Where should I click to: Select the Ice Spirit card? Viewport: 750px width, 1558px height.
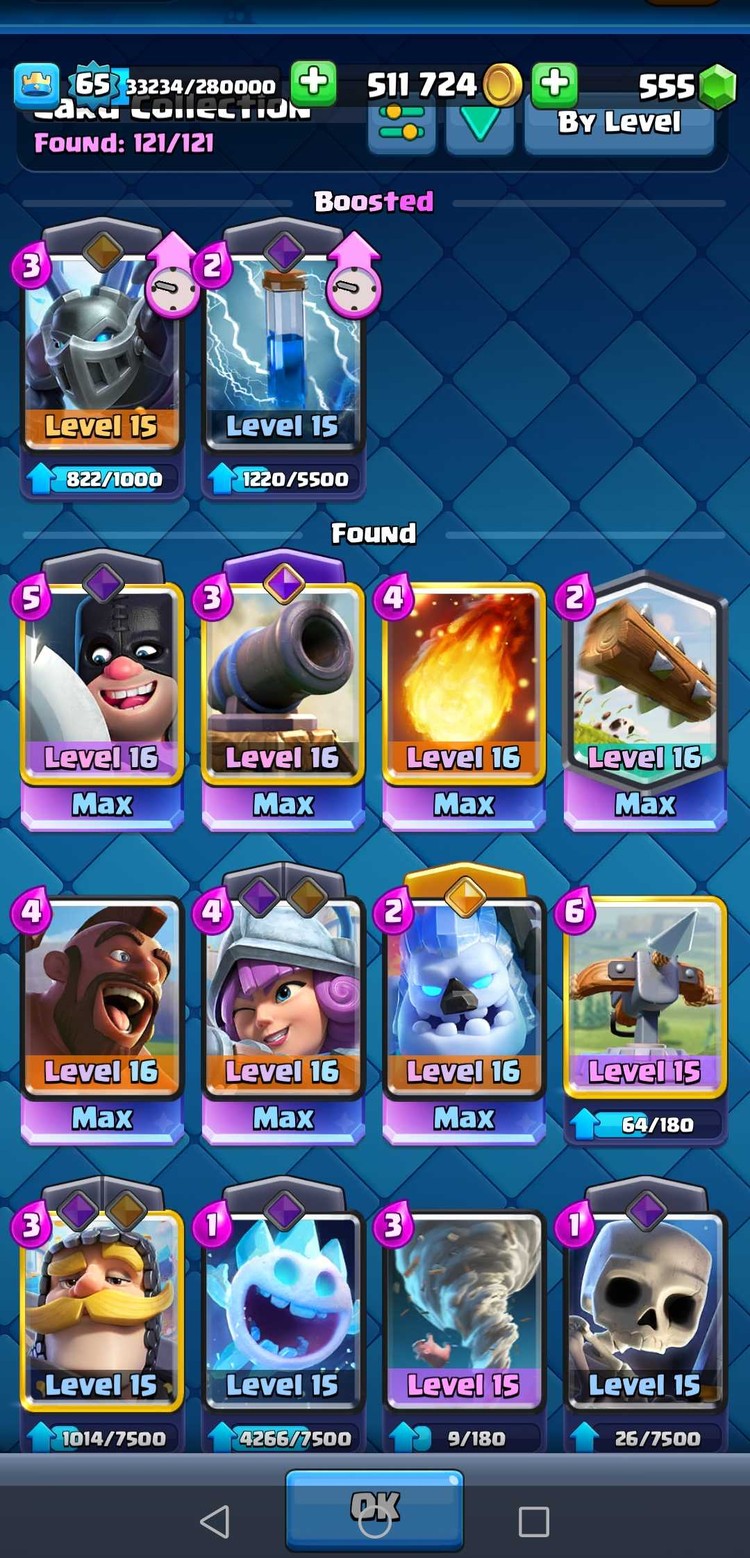point(283,1315)
